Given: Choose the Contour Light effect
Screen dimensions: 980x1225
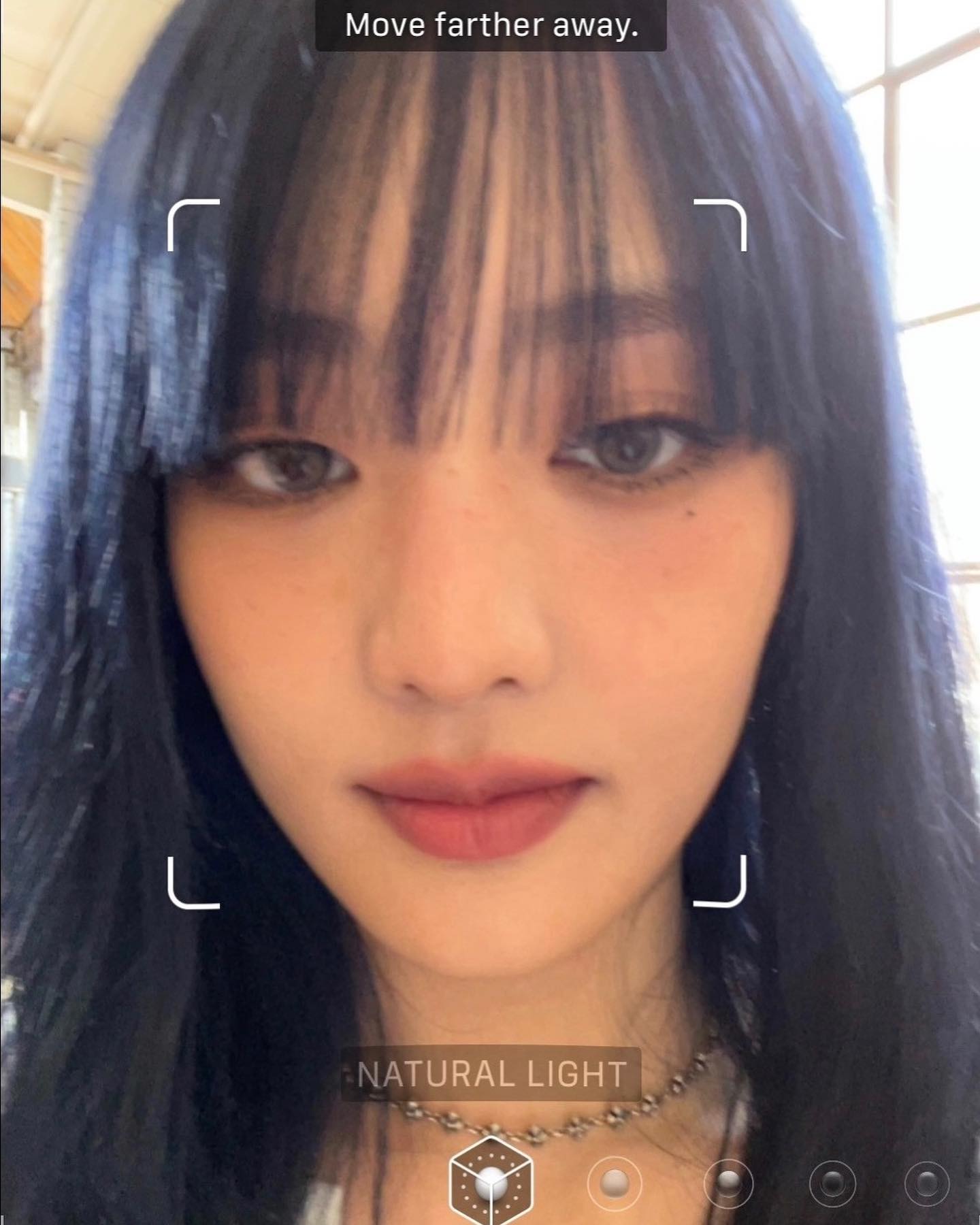Looking at the screenshot, I should pyautogui.click(x=728, y=1183).
